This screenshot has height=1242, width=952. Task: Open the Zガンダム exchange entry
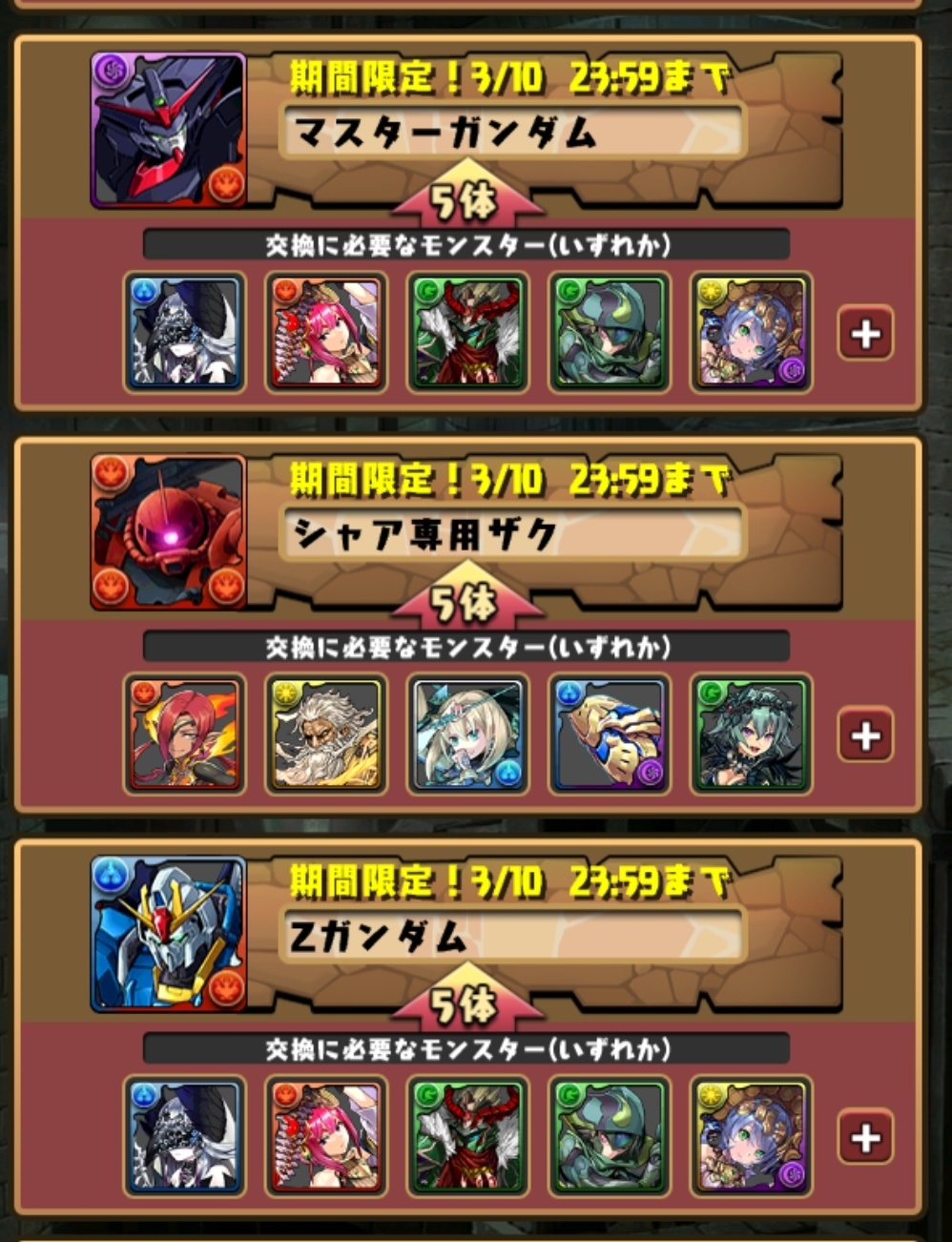[x=512, y=936]
